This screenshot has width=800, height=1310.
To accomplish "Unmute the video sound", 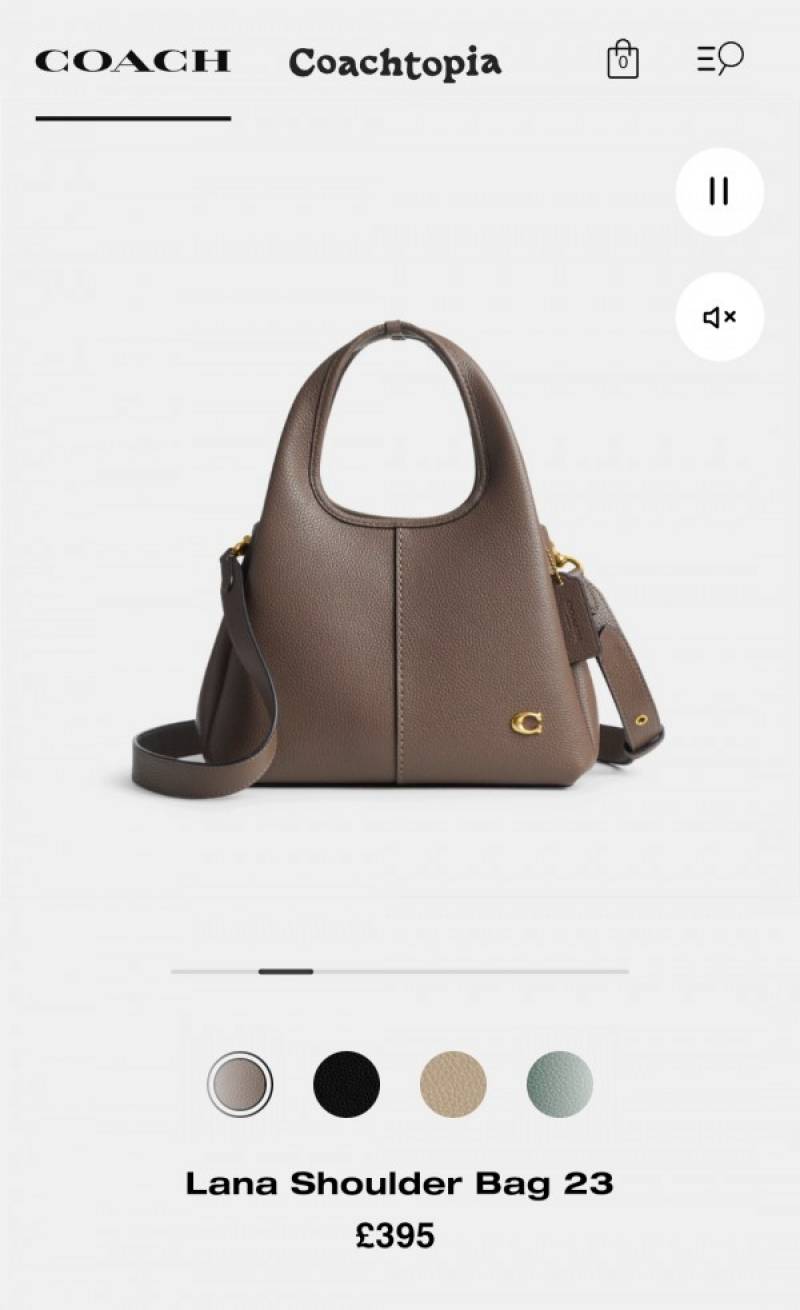I will click(x=719, y=317).
